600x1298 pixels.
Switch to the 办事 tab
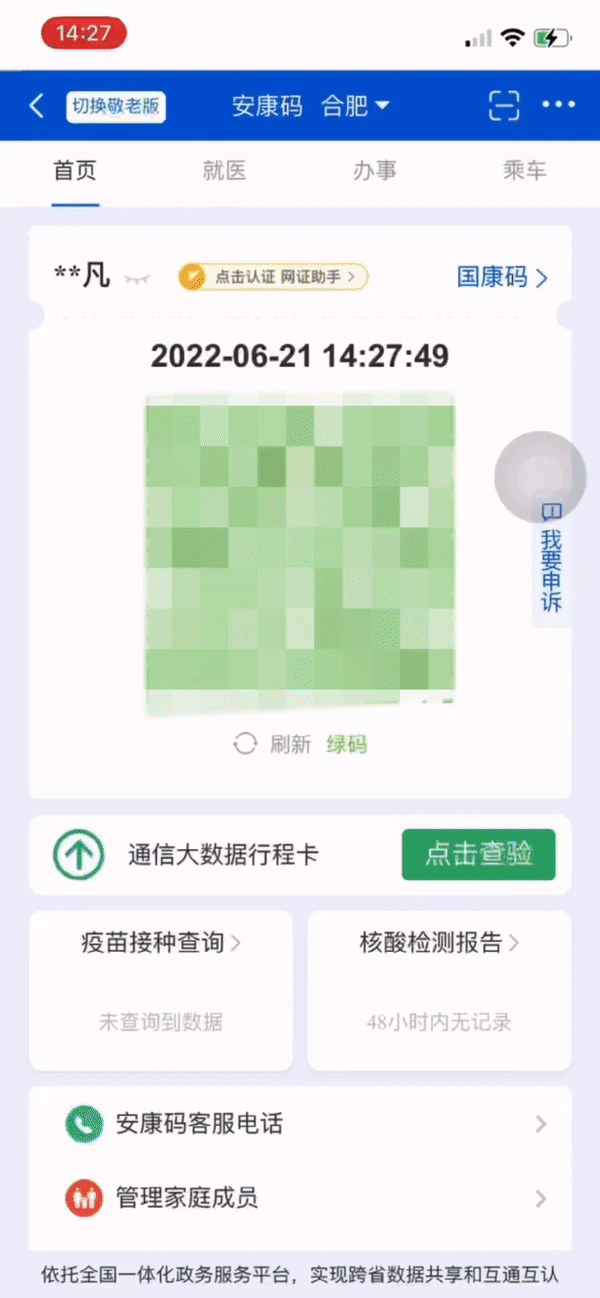click(x=374, y=171)
